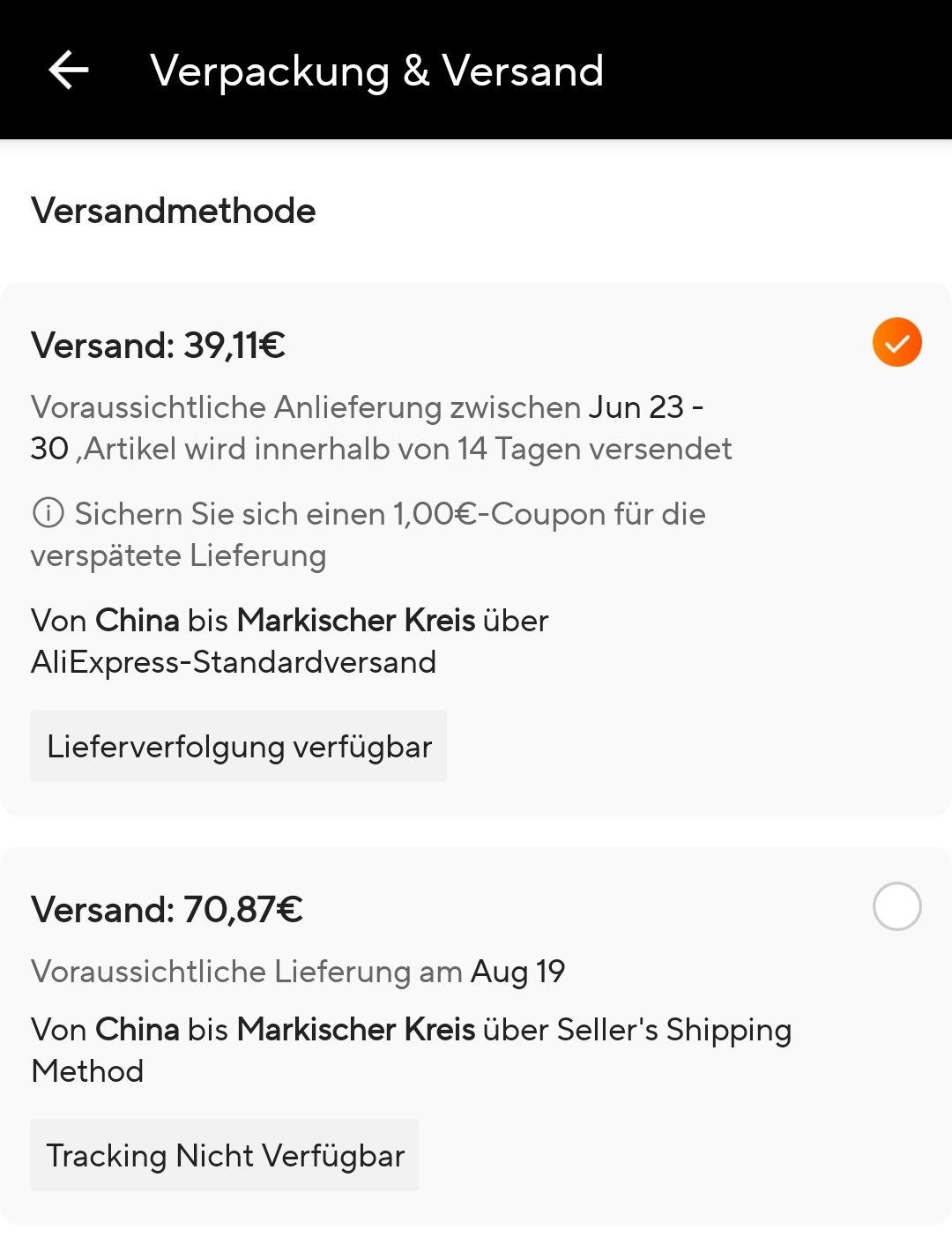The height and width of the screenshot is (1237, 952).
Task: Open info about the 1,00€ late-delivery coupon
Action: (48, 513)
